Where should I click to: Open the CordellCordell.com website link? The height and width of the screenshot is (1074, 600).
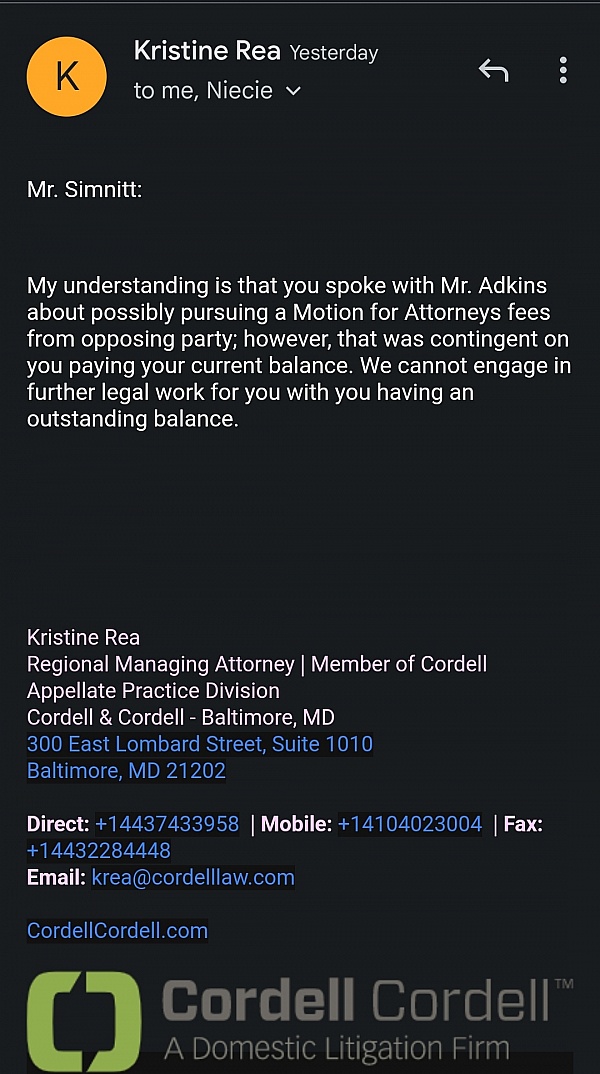click(117, 930)
